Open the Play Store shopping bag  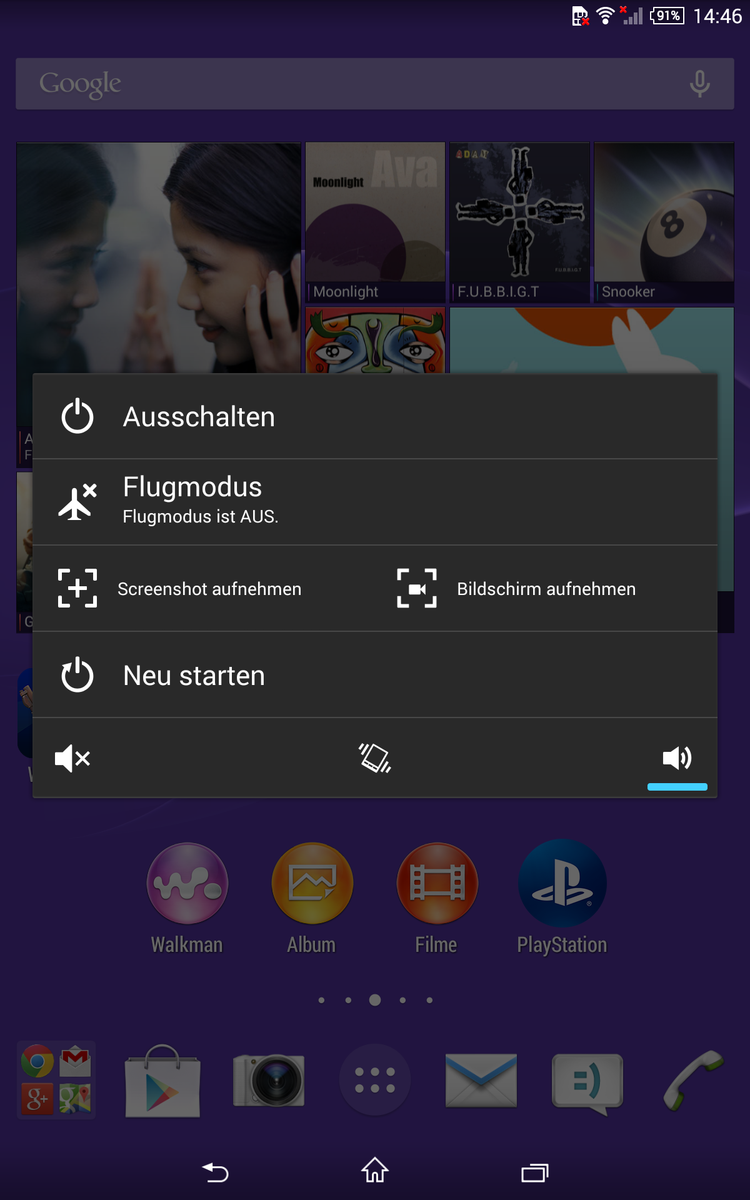162,1080
